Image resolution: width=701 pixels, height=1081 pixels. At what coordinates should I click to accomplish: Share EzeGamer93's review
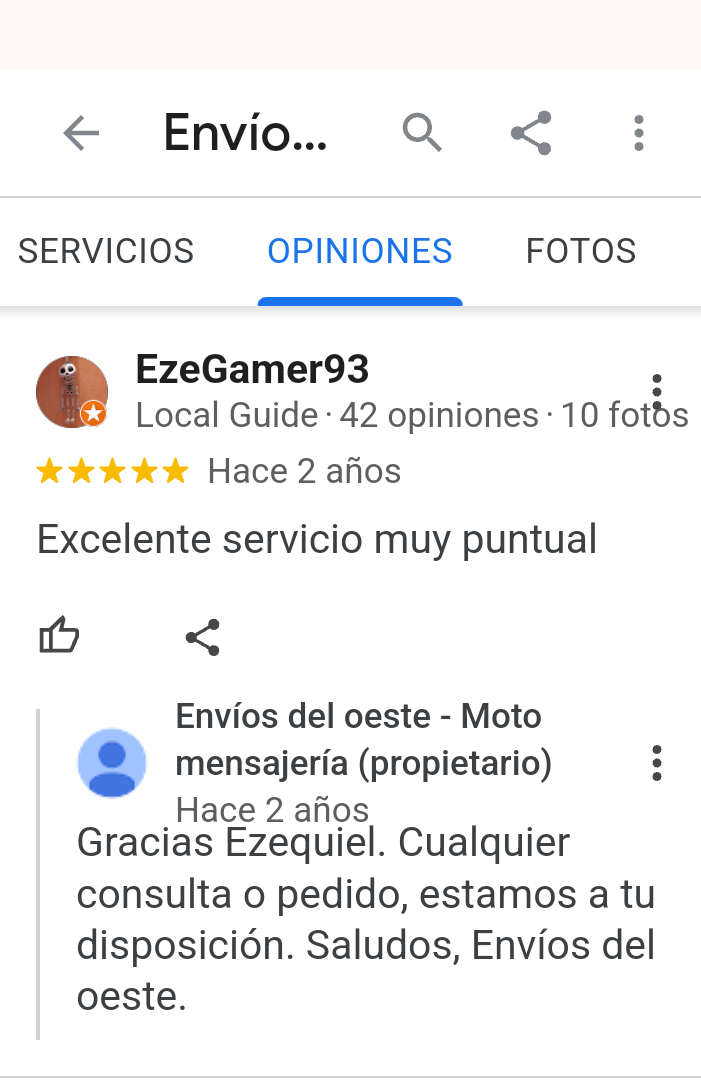pyautogui.click(x=203, y=637)
